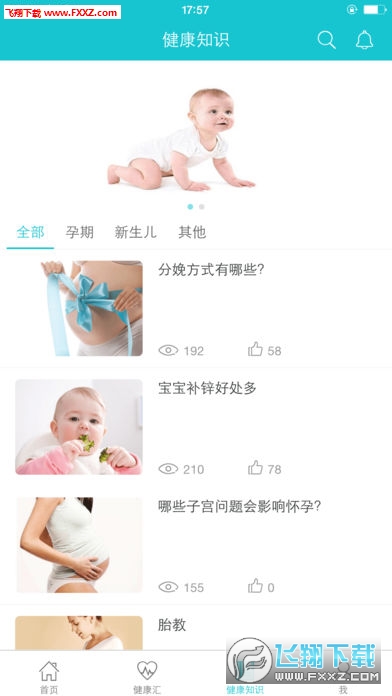Switch to the 健康汇 tab
The height and width of the screenshot is (696, 392).
pyautogui.click(x=147, y=676)
